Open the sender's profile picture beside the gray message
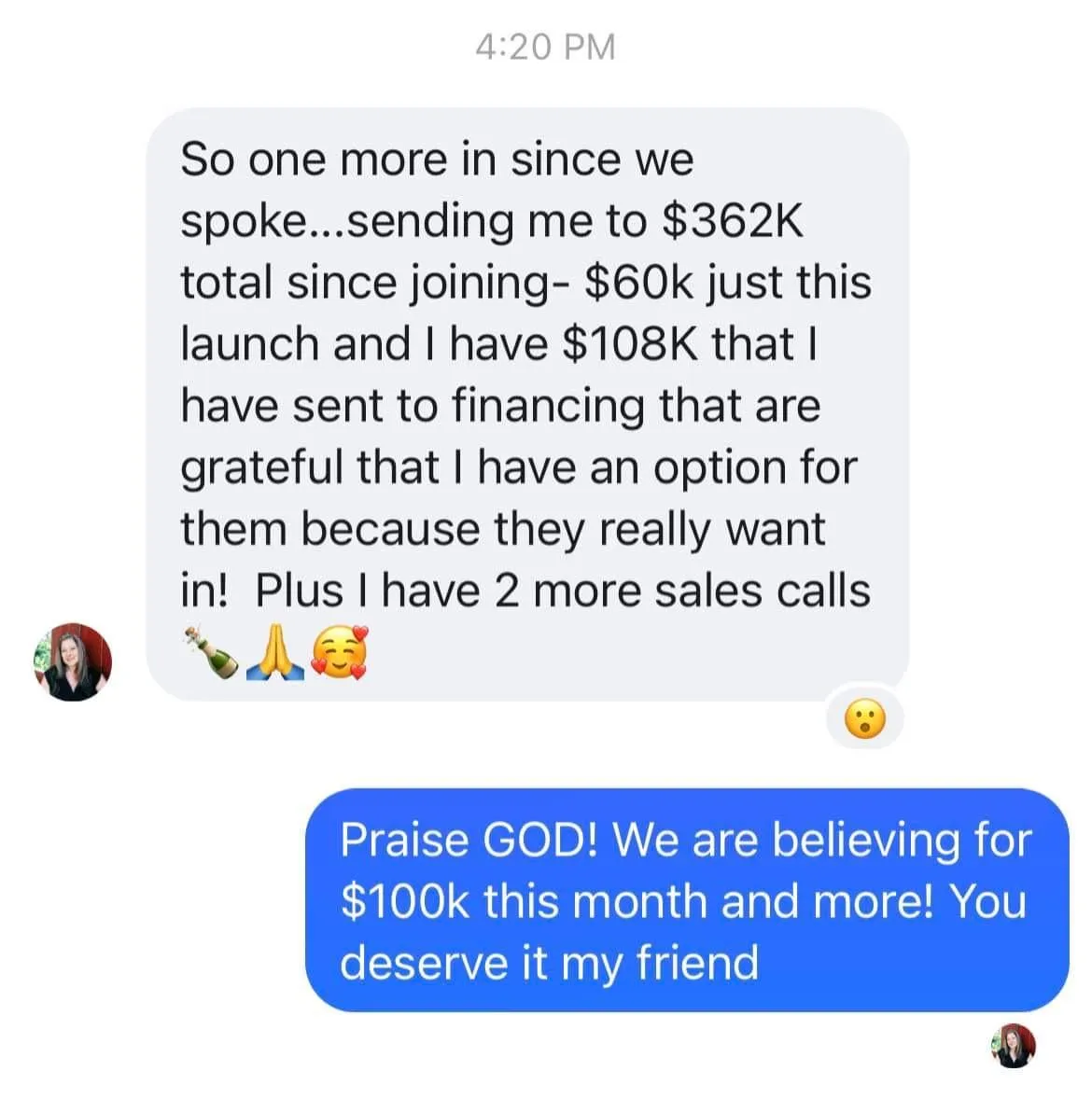 tap(73, 661)
